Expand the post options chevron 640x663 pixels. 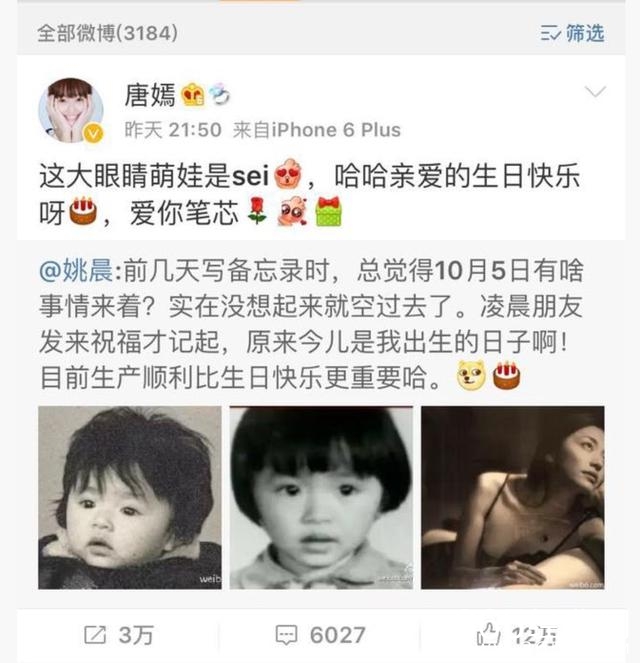[595, 93]
